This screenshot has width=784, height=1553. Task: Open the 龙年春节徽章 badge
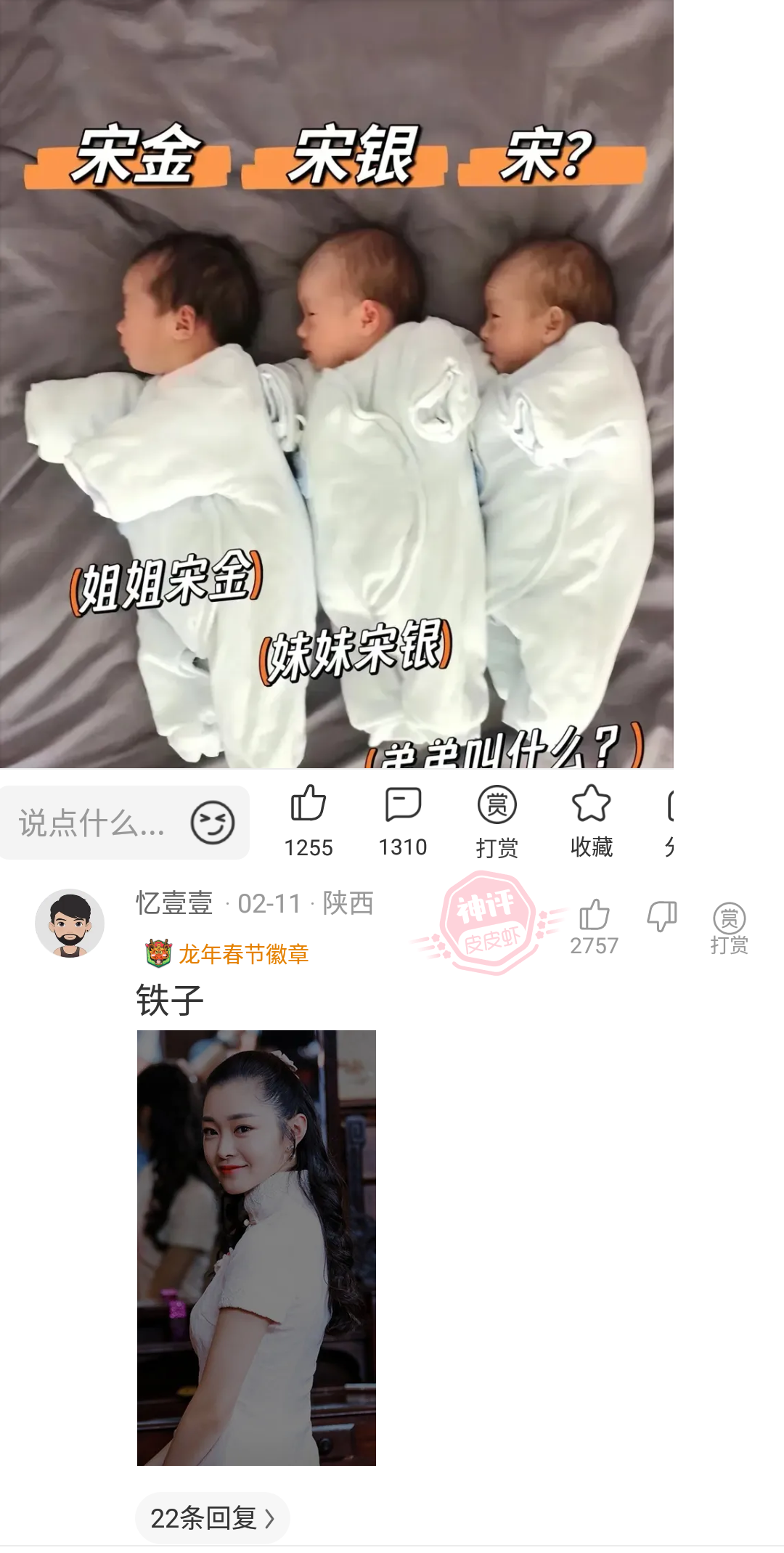point(228,954)
